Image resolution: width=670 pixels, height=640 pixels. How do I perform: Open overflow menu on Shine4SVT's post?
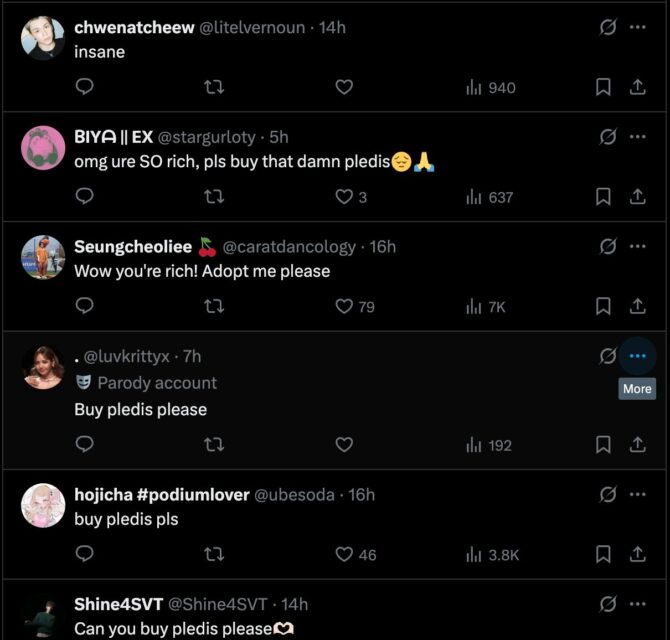click(x=637, y=604)
